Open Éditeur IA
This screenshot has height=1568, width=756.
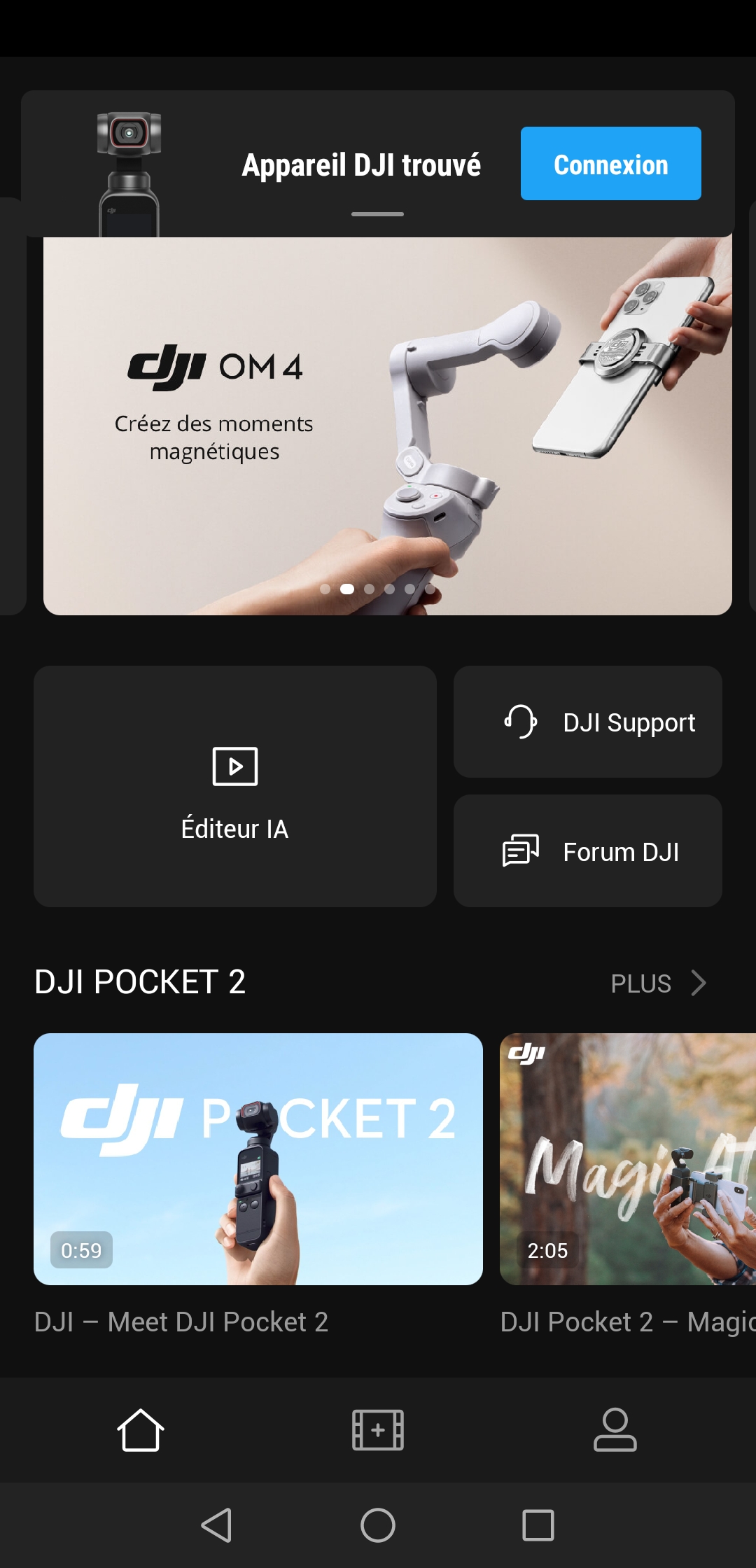[x=235, y=786]
